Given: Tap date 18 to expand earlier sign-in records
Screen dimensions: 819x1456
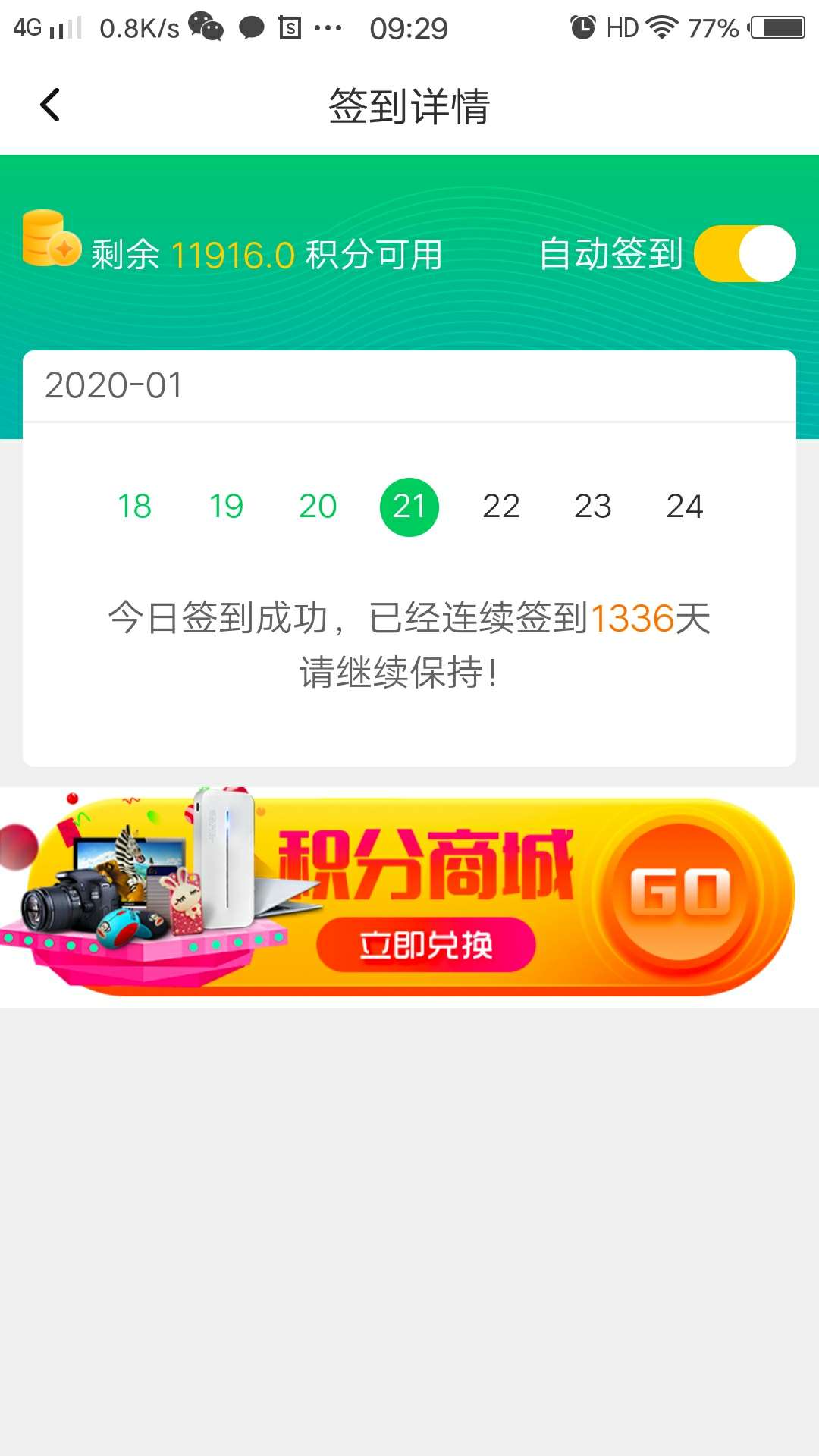Looking at the screenshot, I should pyautogui.click(x=134, y=507).
